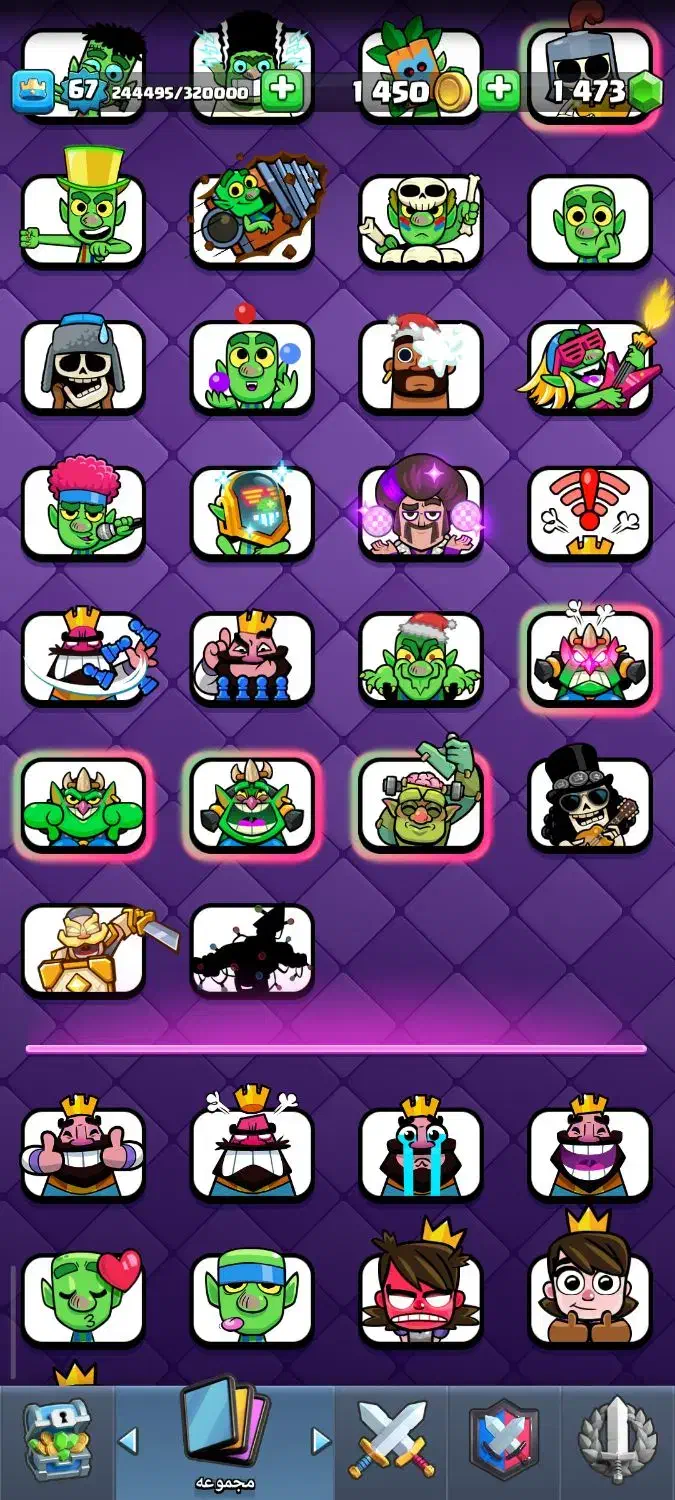Select the goblin with yellow top hat emote
Image resolution: width=675 pixels, height=1500 pixels.
[x=83, y=219]
